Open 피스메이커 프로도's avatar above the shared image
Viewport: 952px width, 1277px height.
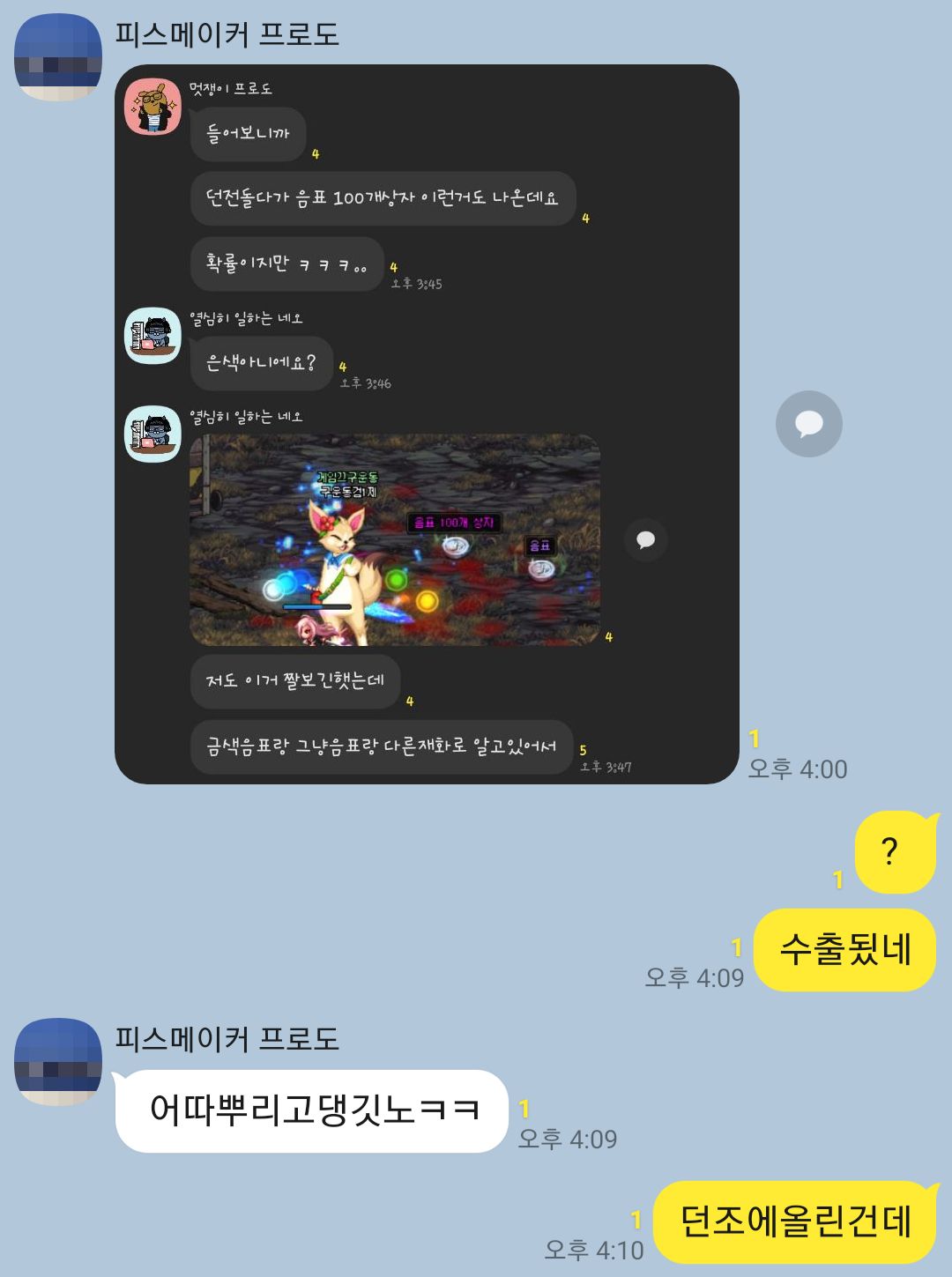[x=58, y=57]
